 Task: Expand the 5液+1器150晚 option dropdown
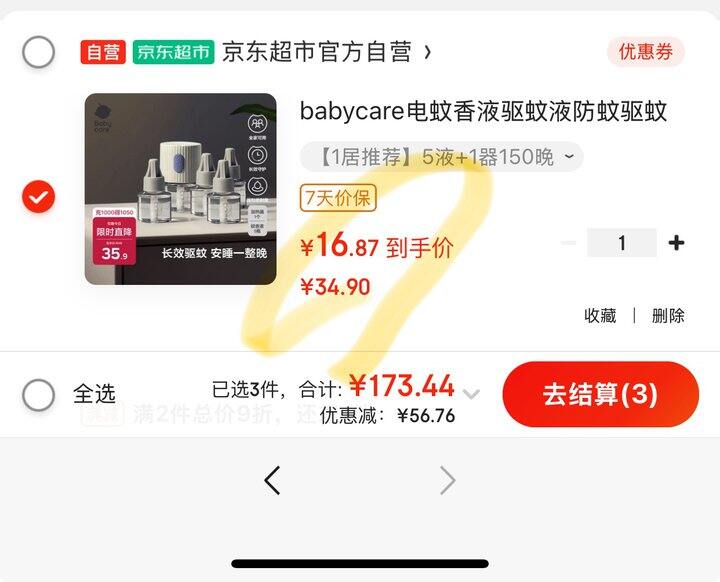pos(441,157)
